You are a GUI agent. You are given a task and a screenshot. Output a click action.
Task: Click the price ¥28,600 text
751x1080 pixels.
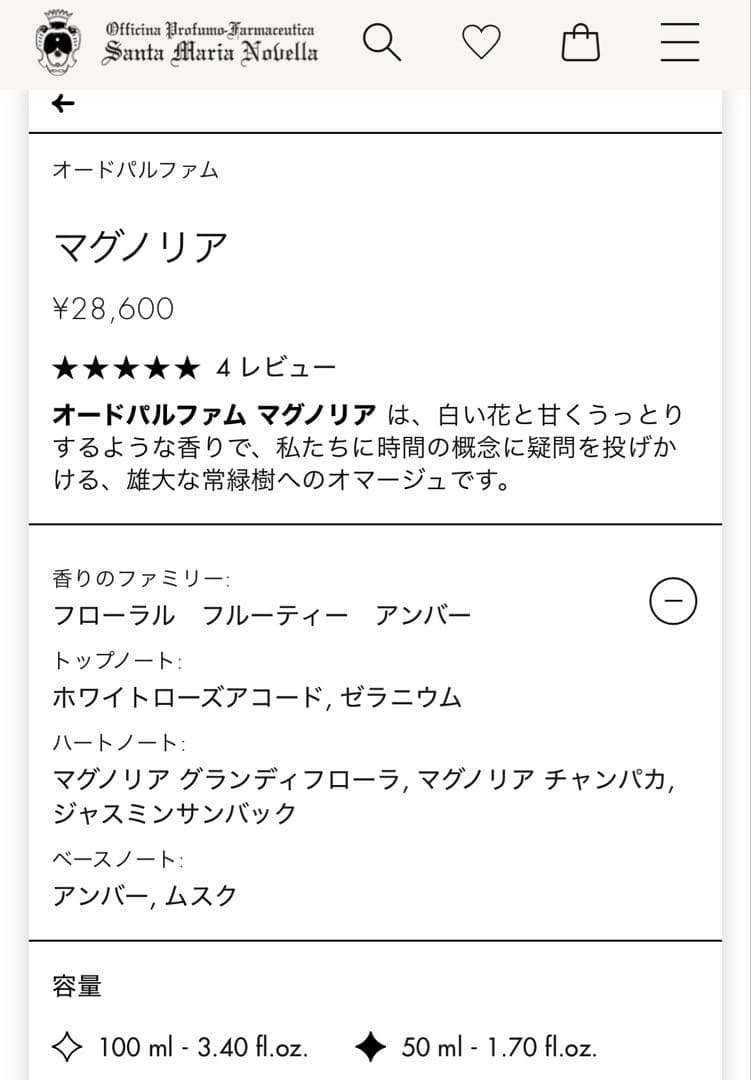tap(113, 309)
